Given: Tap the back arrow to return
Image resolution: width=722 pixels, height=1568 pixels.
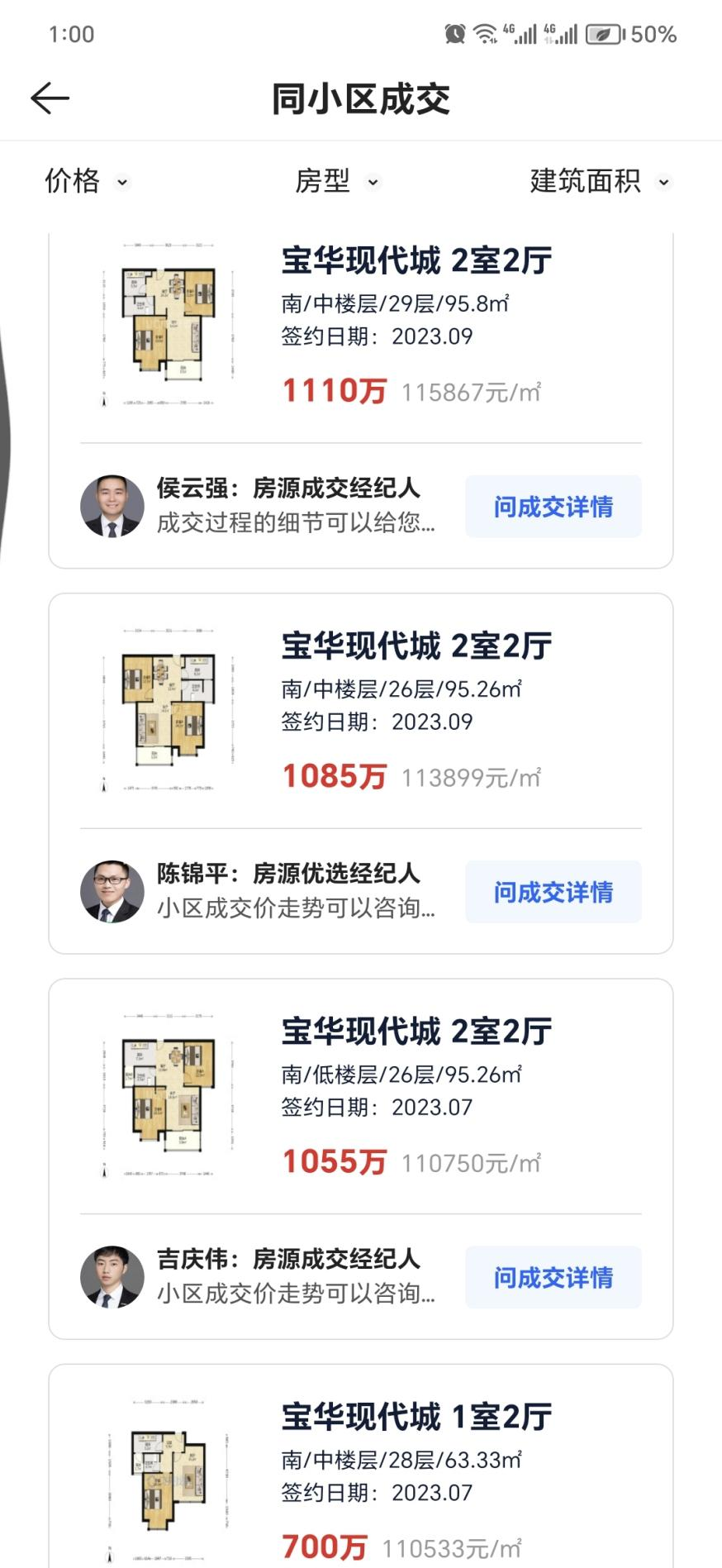Looking at the screenshot, I should [x=50, y=97].
